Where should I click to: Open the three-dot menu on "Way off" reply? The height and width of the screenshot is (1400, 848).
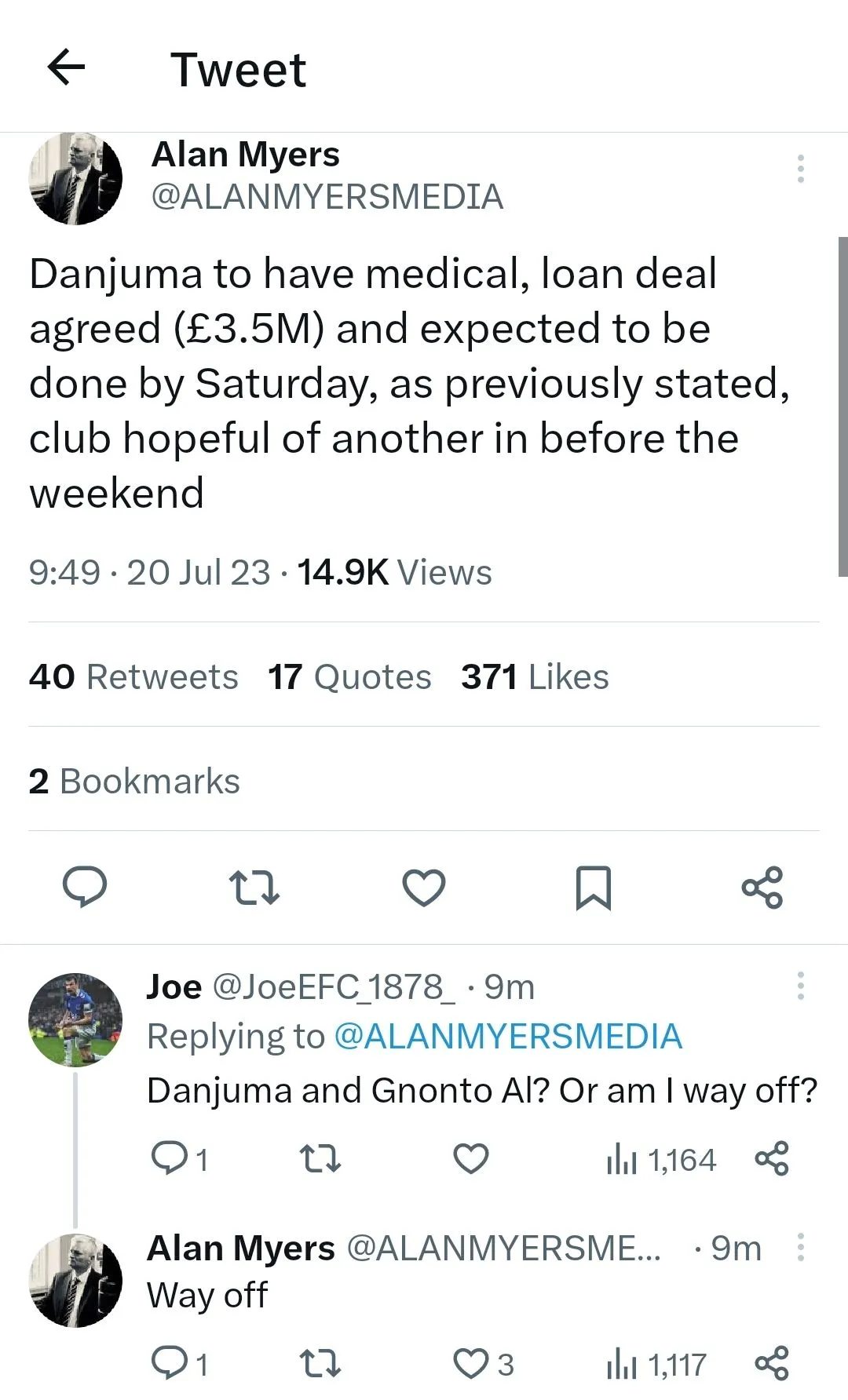pyautogui.click(x=800, y=1247)
